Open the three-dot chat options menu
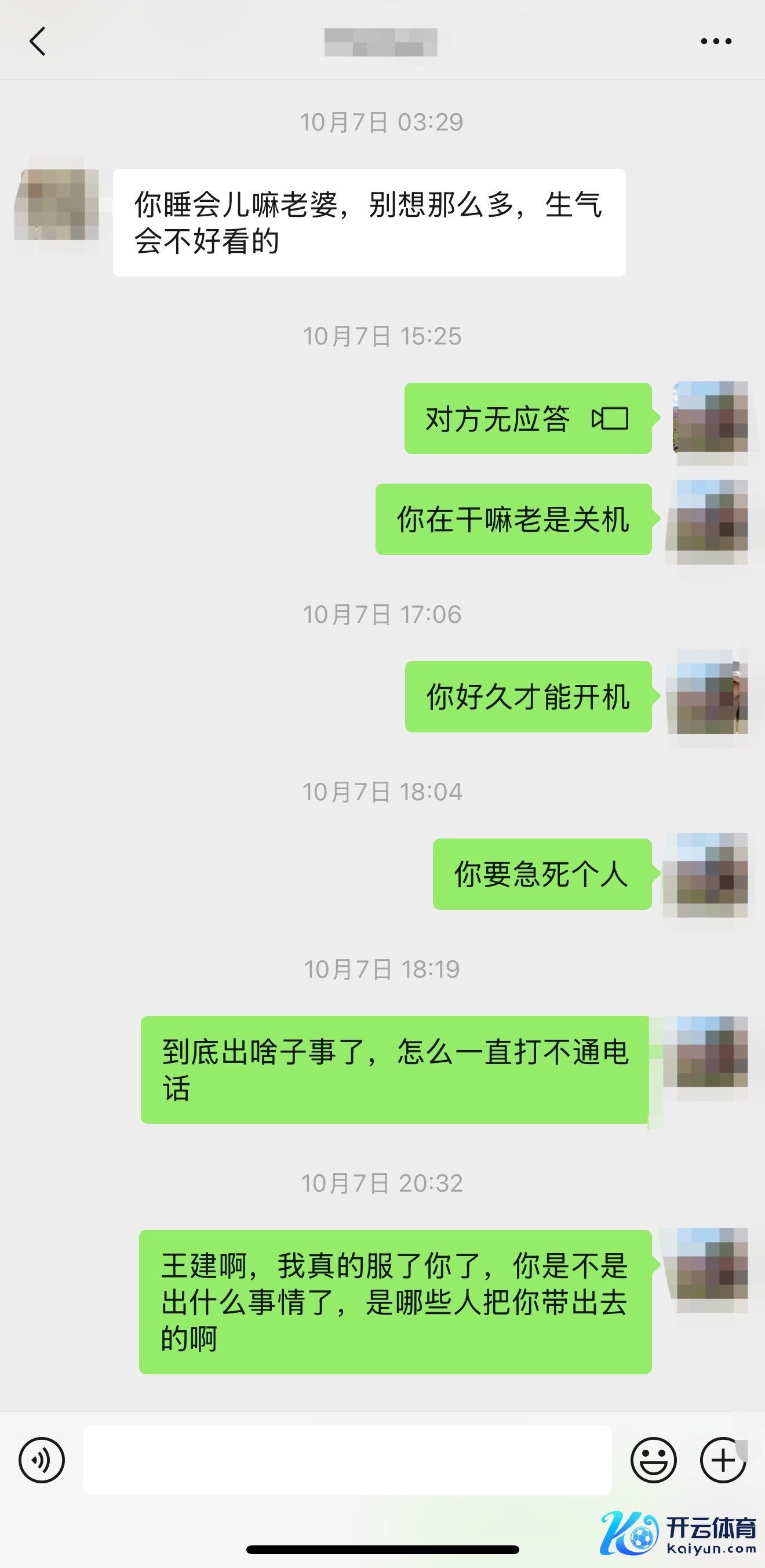This screenshot has width=765, height=1568. (716, 41)
